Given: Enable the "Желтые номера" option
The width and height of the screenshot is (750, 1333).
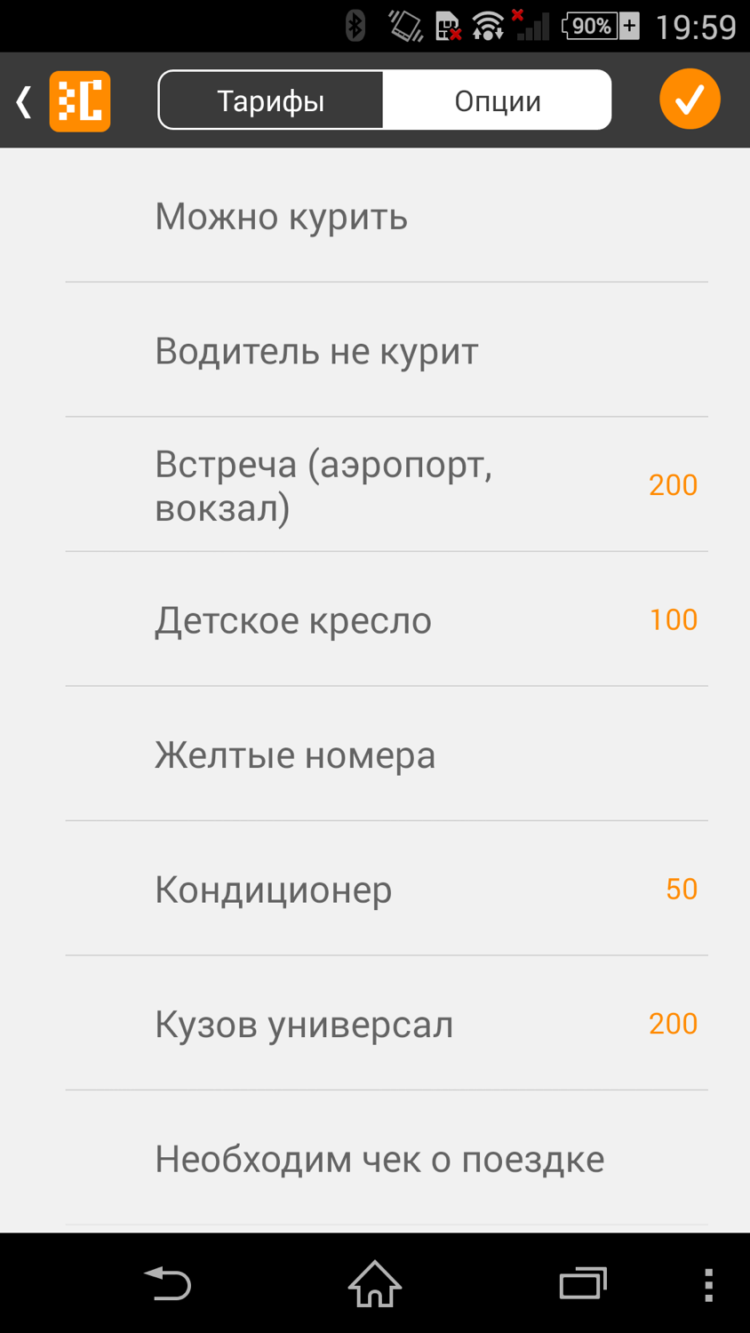Looking at the screenshot, I should tap(375, 755).
